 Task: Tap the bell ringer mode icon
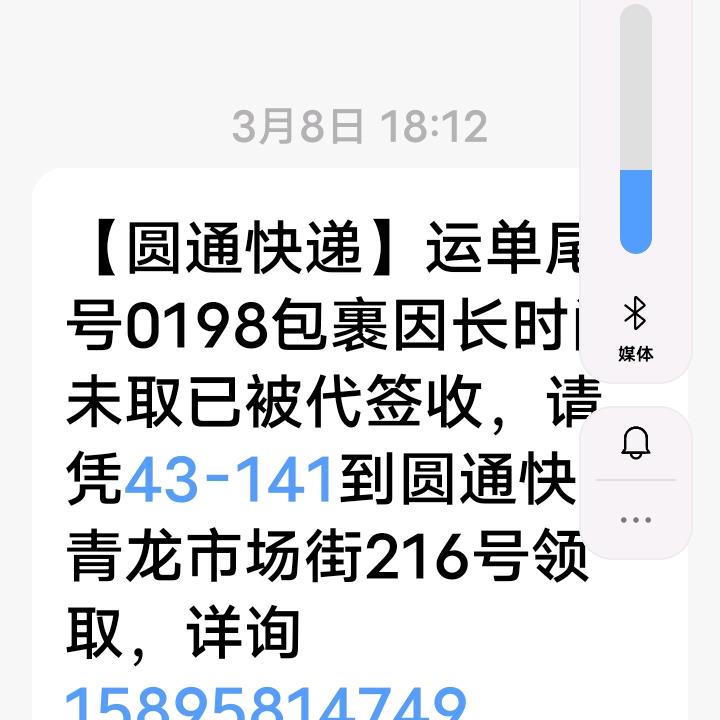(x=636, y=443)
